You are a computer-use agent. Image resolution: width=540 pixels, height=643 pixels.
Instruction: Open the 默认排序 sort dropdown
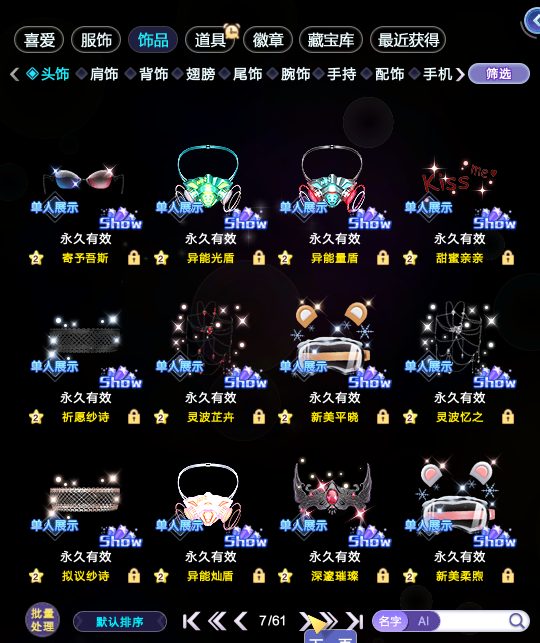tap(120, 622)
